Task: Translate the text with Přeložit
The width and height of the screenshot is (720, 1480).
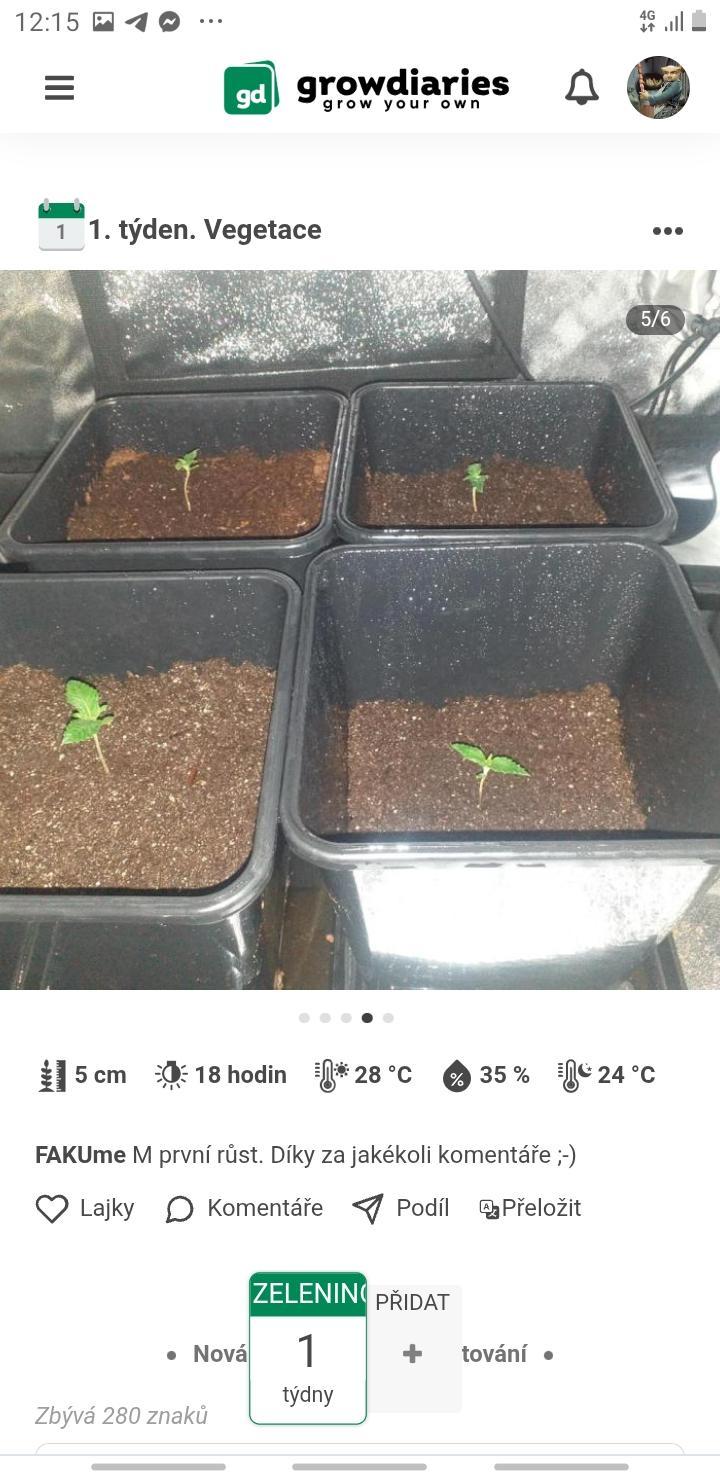Action: click(x=530, y=1208)
